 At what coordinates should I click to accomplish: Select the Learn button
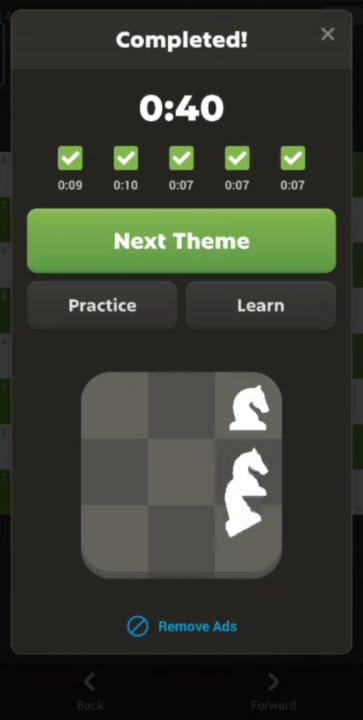(x=261, y=305)
